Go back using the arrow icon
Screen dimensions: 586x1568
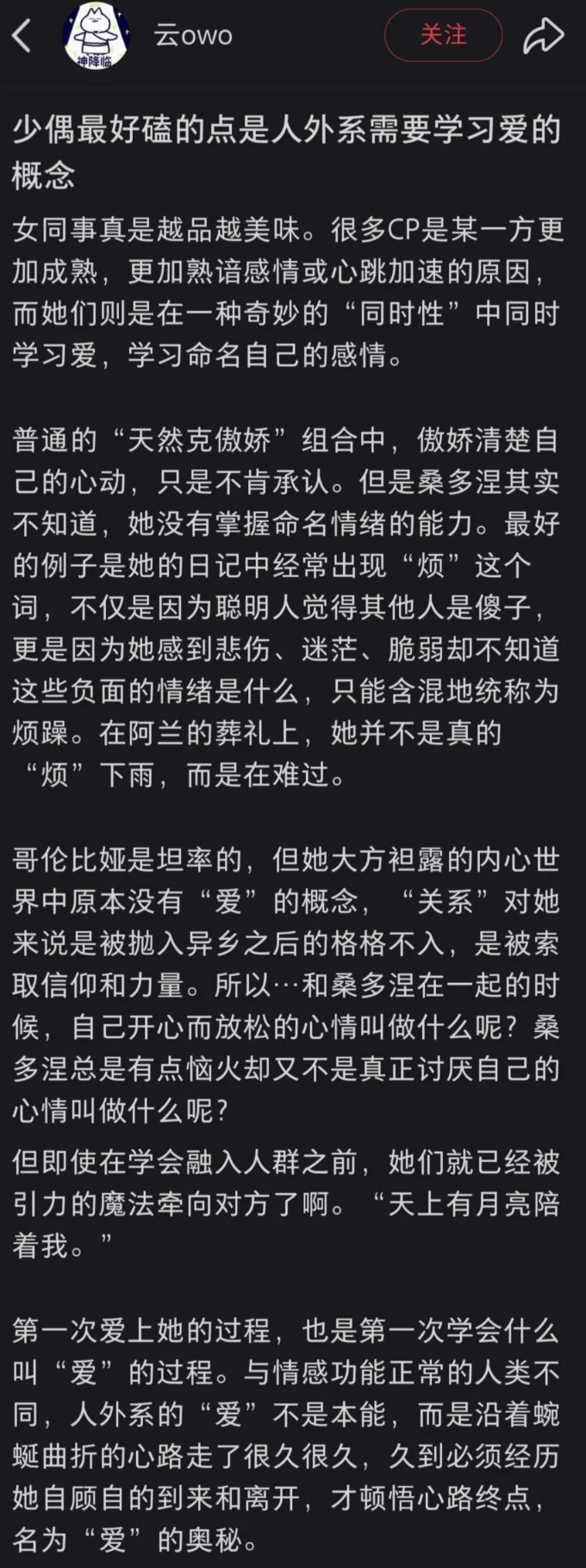tap(22, 36)
